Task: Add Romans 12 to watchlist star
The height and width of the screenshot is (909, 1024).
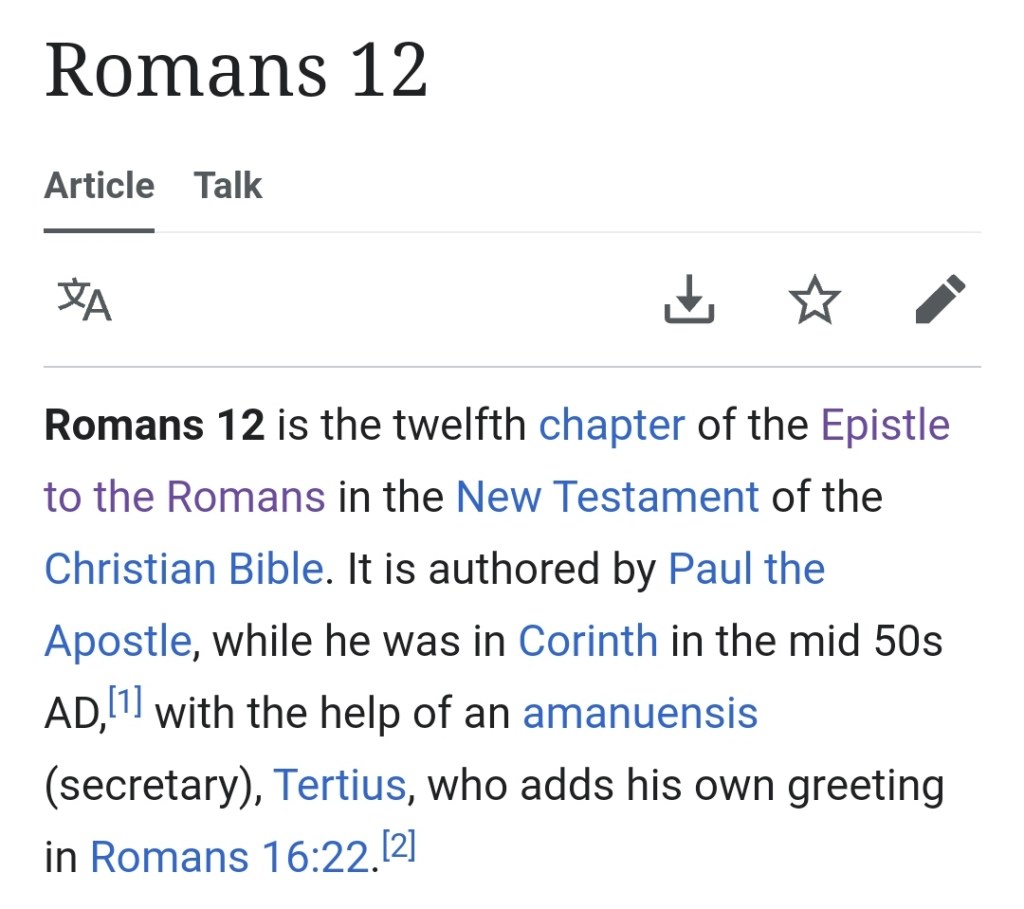Action: point(814,300)
